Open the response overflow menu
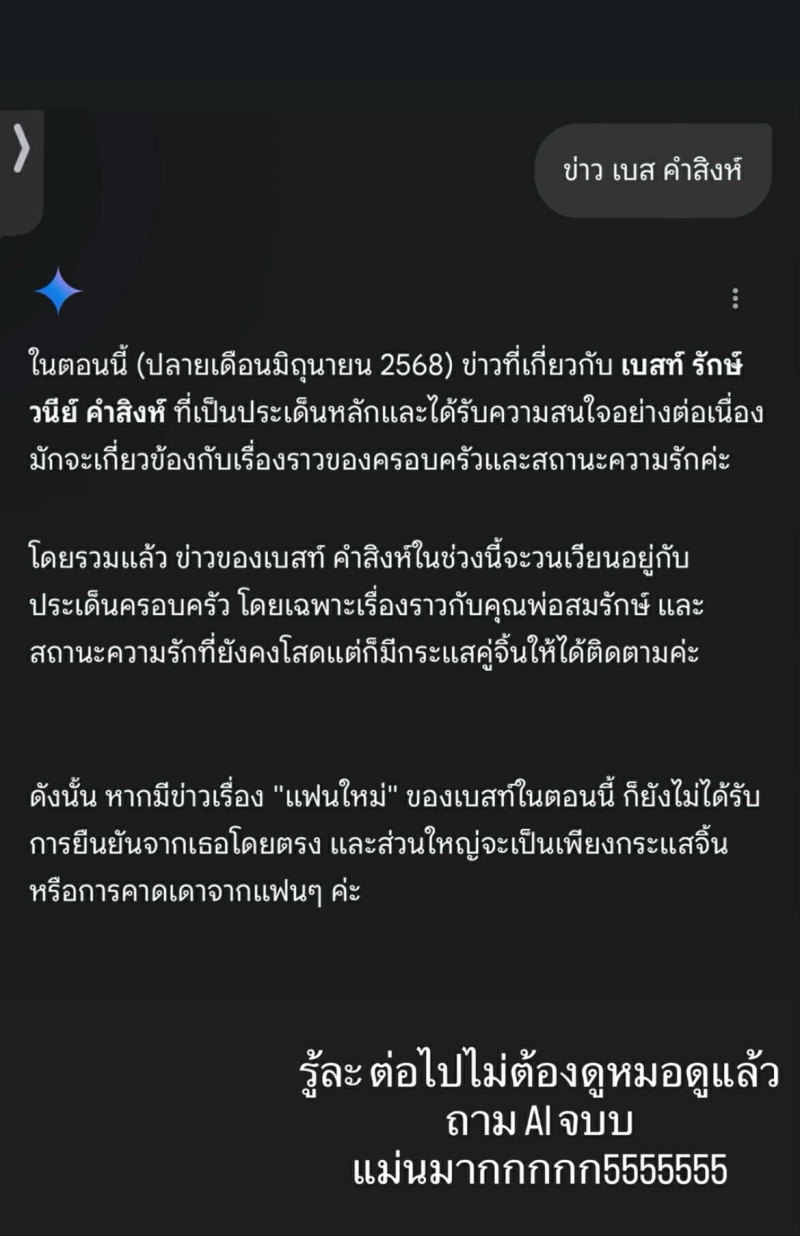Screen dimensions: 800x1236 pos(735,298)
